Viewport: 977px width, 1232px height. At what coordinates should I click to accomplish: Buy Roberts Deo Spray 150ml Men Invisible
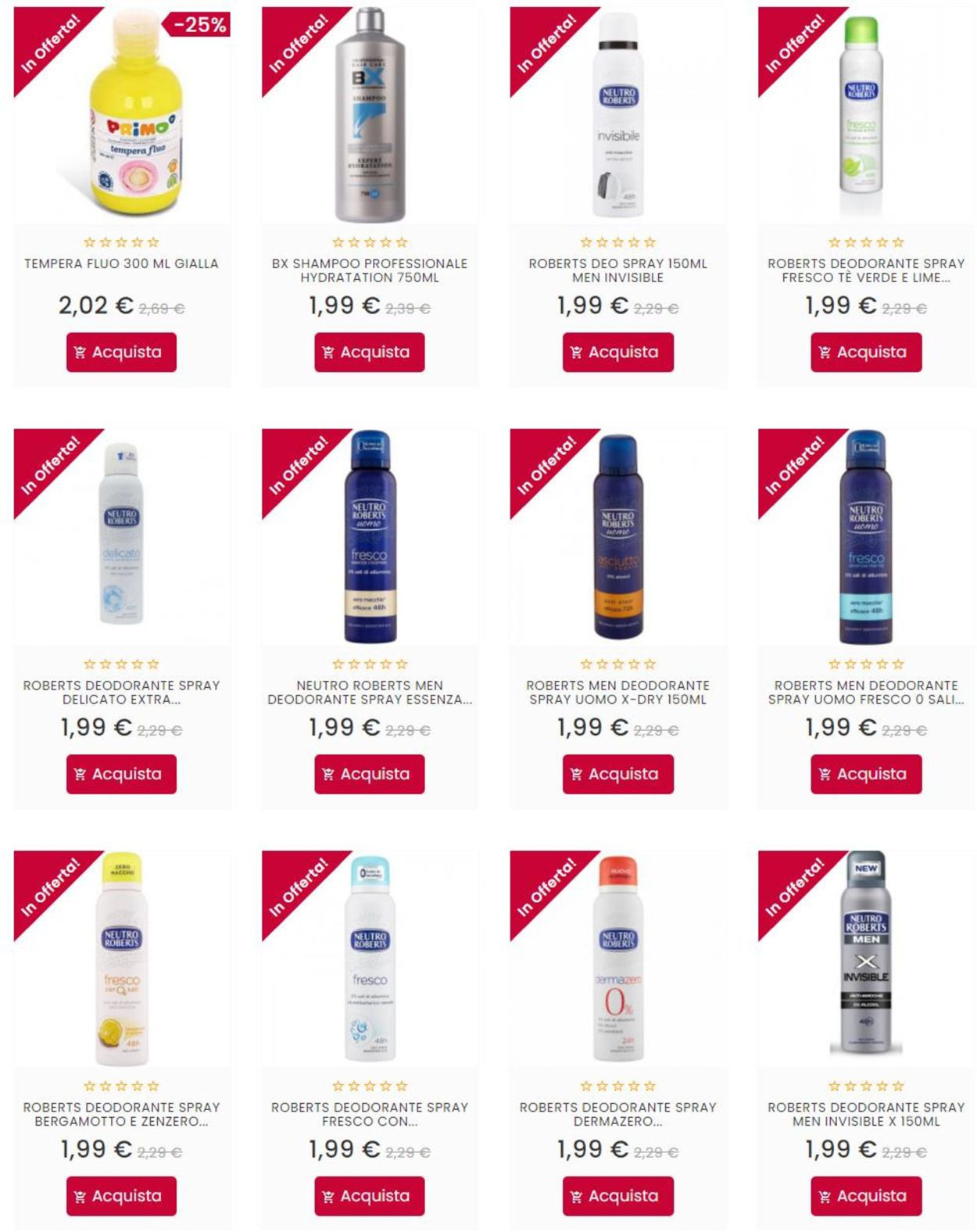click(617, 353)
